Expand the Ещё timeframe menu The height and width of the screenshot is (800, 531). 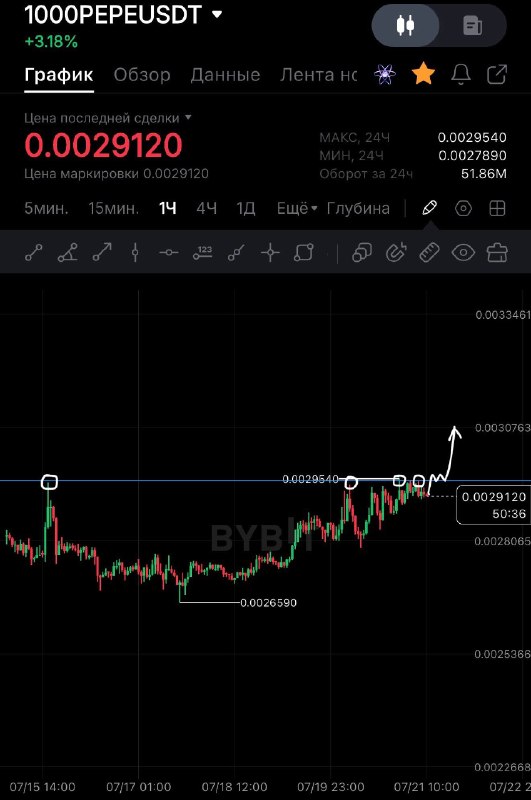pos(297,208)
